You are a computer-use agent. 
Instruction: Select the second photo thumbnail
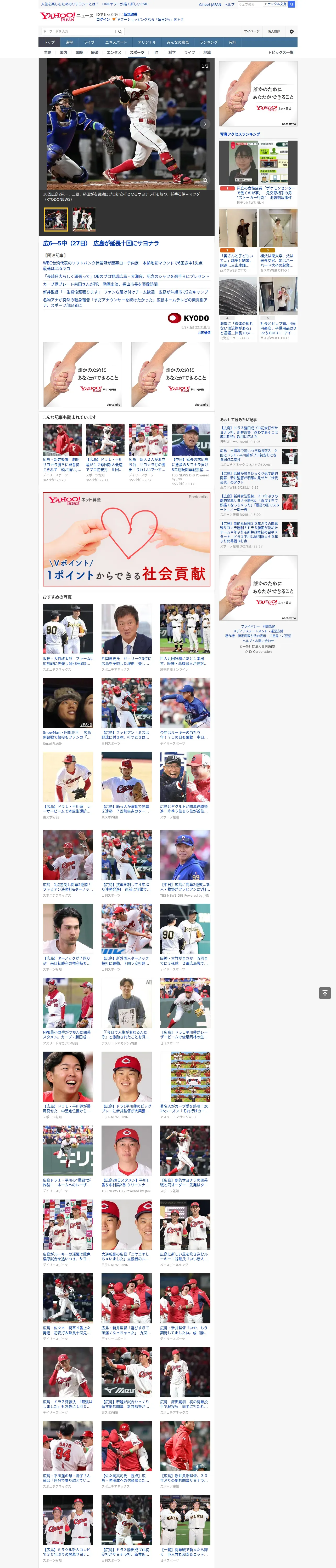[x=84, y=219]
